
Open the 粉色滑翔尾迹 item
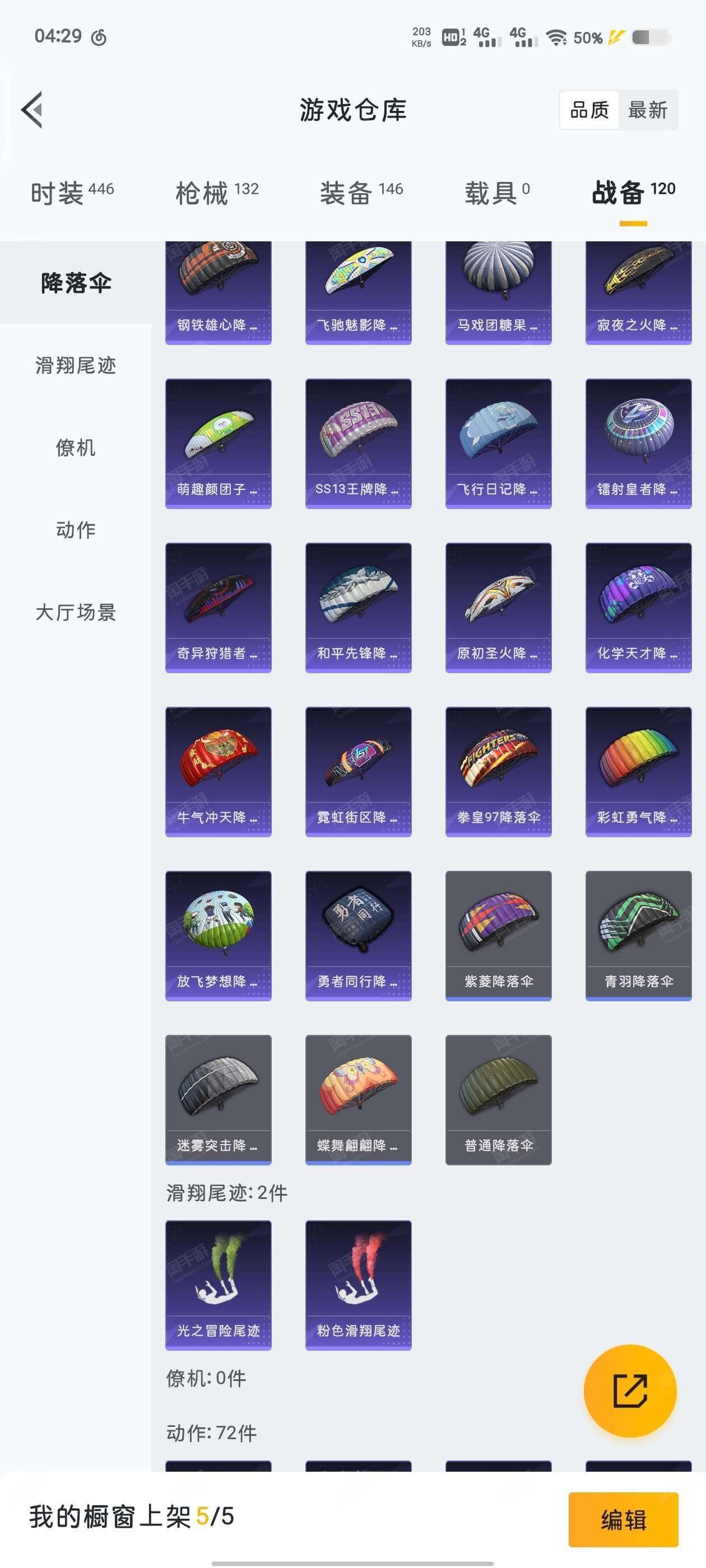(x=358, y=1284)
